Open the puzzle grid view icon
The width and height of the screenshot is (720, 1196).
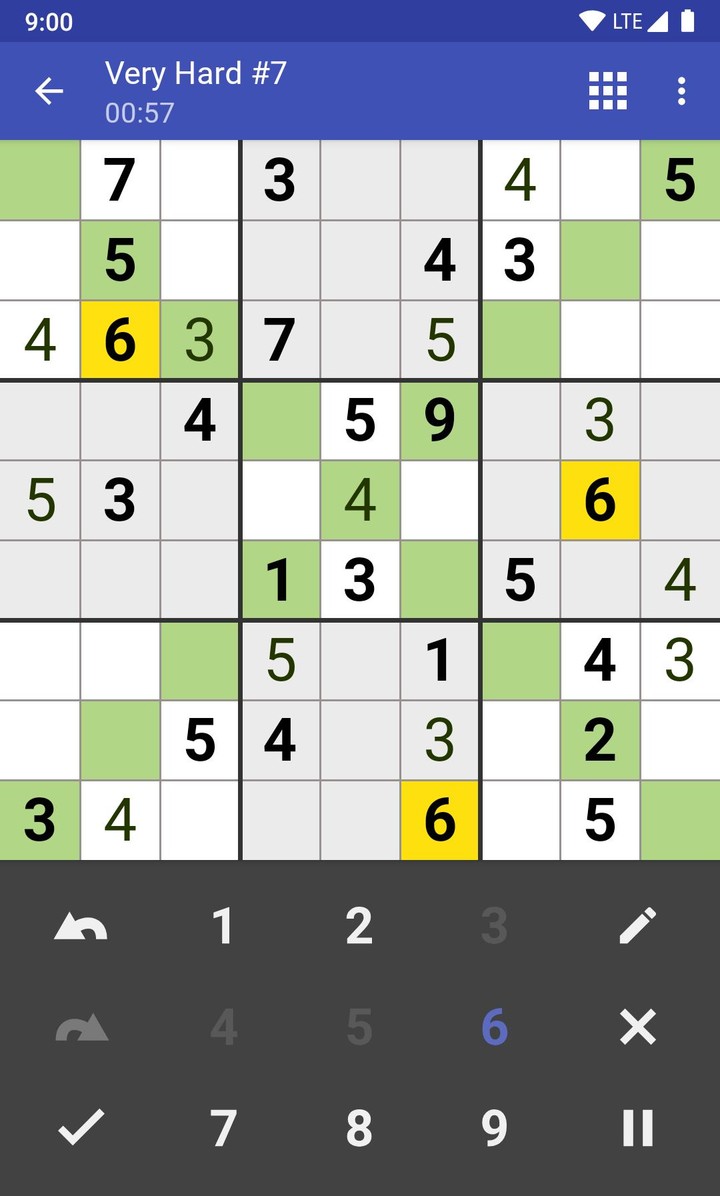point(607,91)
